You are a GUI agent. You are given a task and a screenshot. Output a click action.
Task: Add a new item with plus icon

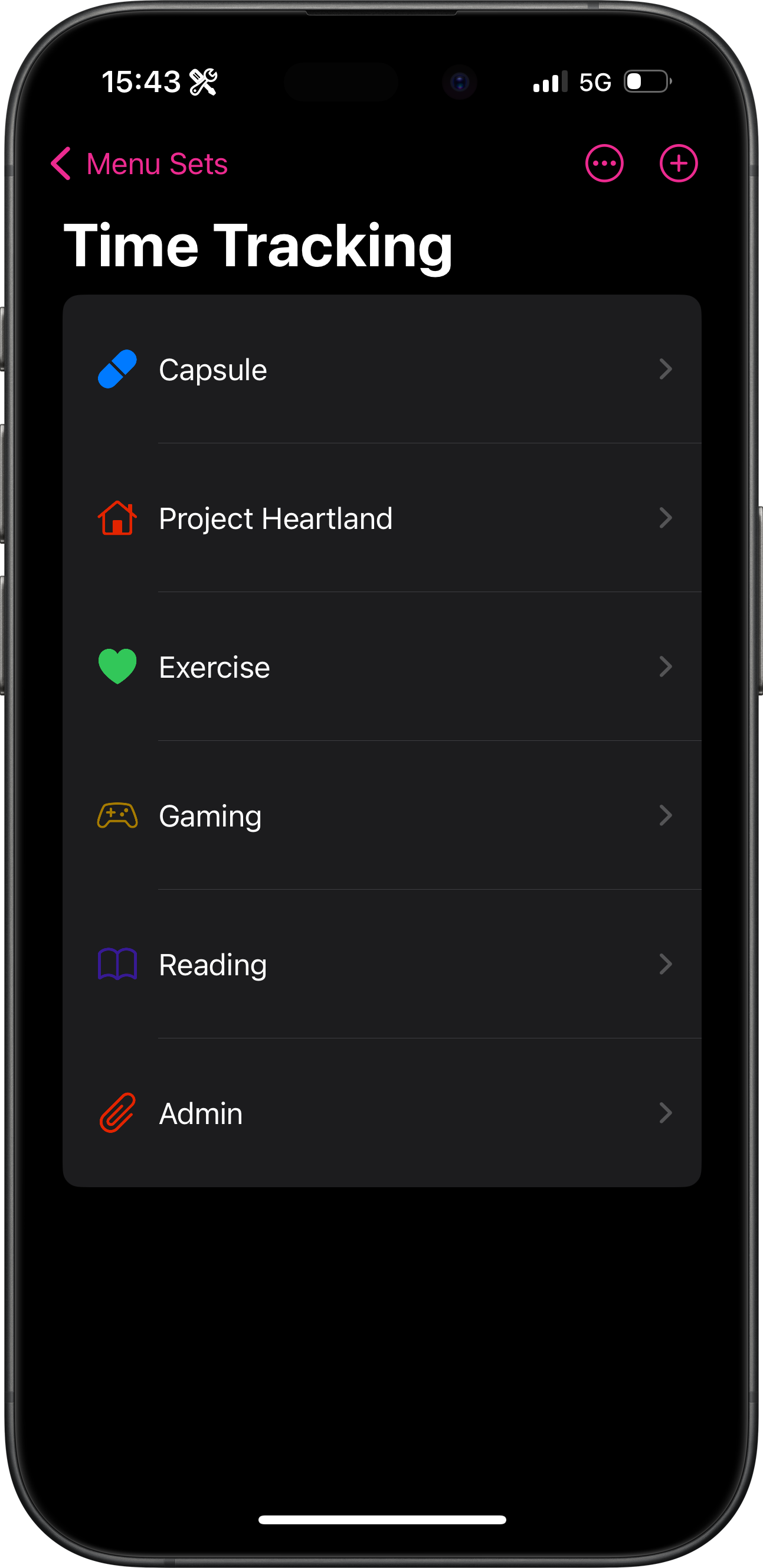pos(678,164)
